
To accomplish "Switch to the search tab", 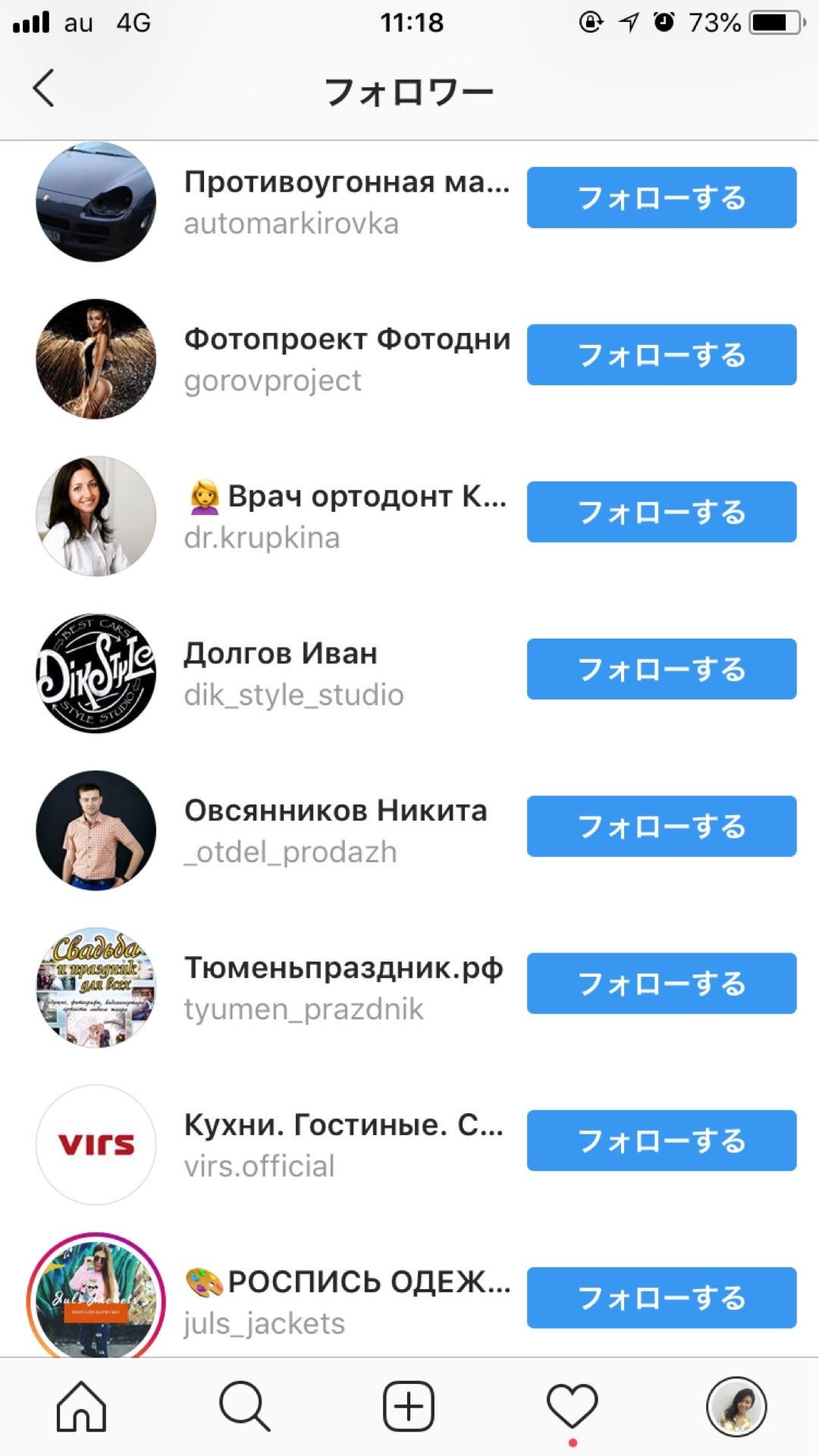I will (244, 1407).
